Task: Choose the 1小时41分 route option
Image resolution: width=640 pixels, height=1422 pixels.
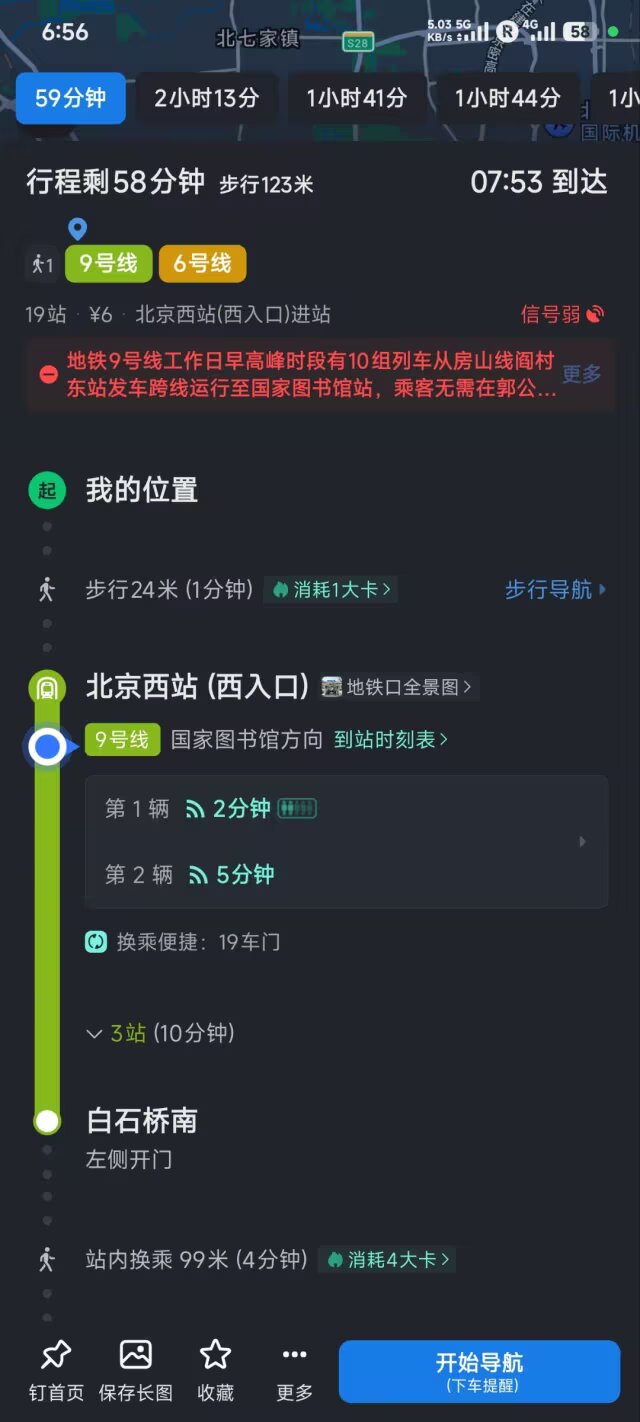Action: point(356,98)
